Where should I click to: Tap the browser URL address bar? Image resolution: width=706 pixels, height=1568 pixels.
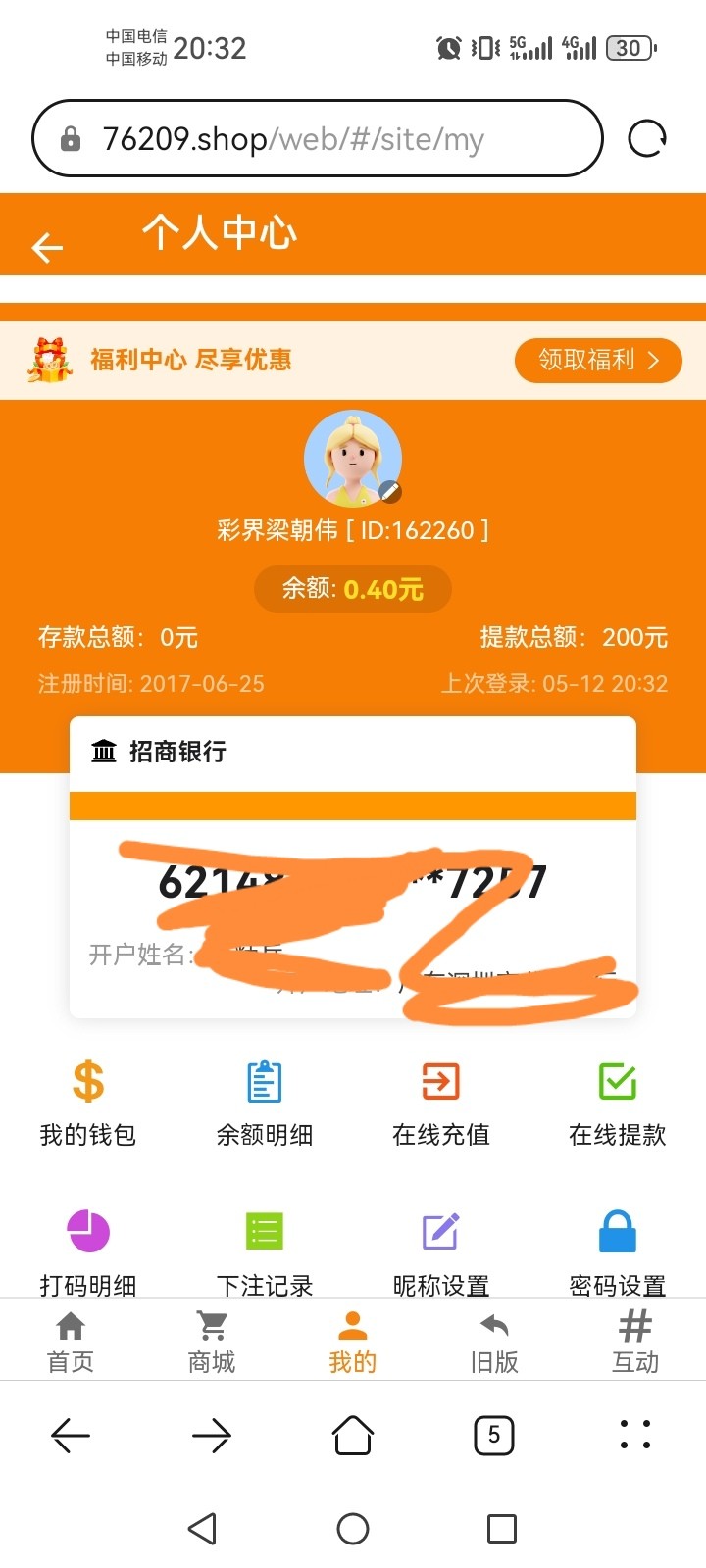(x=314, y=138)
